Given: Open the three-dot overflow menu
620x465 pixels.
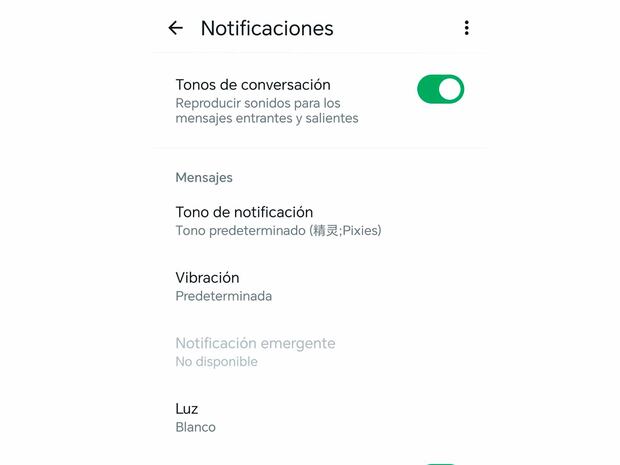Looking at the screenshot, I should pyautogui.click(x=466, y=28).
